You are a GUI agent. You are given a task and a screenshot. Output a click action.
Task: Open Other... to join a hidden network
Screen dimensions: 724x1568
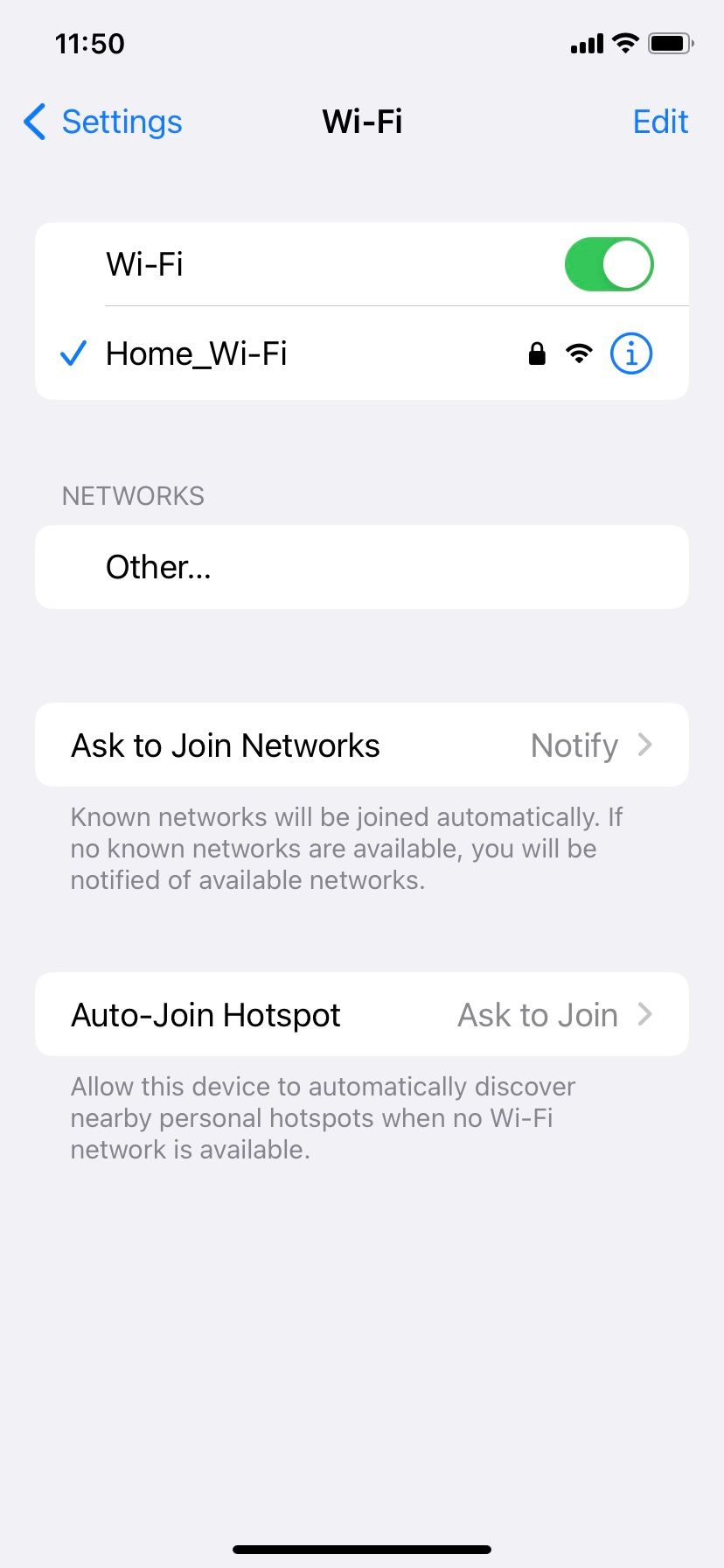pyautogui.click(x=362, y=567)
